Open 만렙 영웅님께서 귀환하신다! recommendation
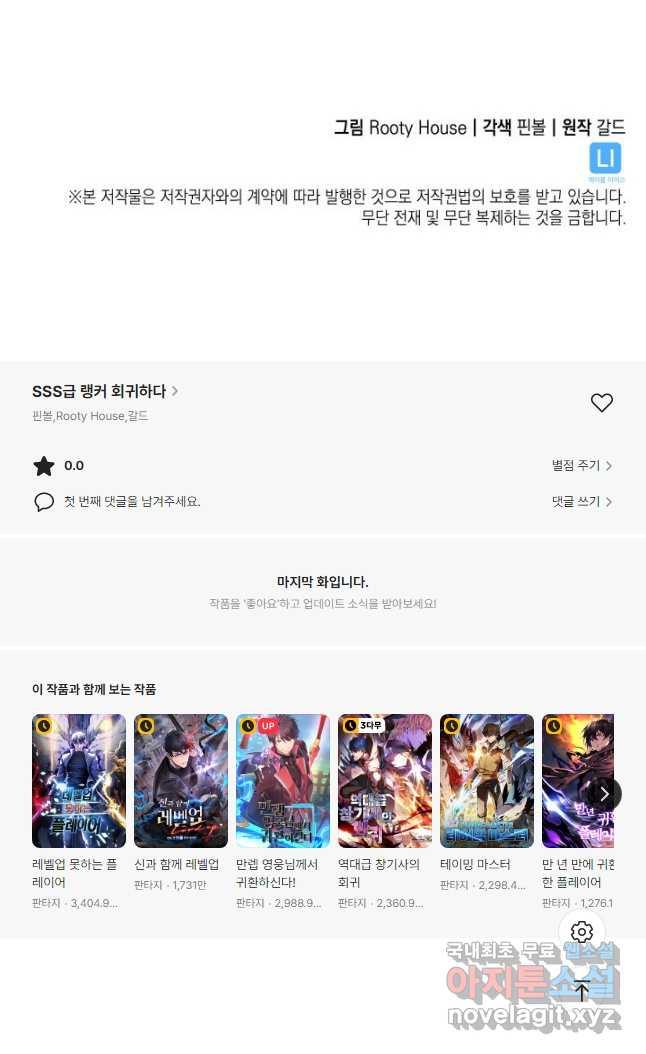Viewport: 646px width, 1054px height. 283,781
